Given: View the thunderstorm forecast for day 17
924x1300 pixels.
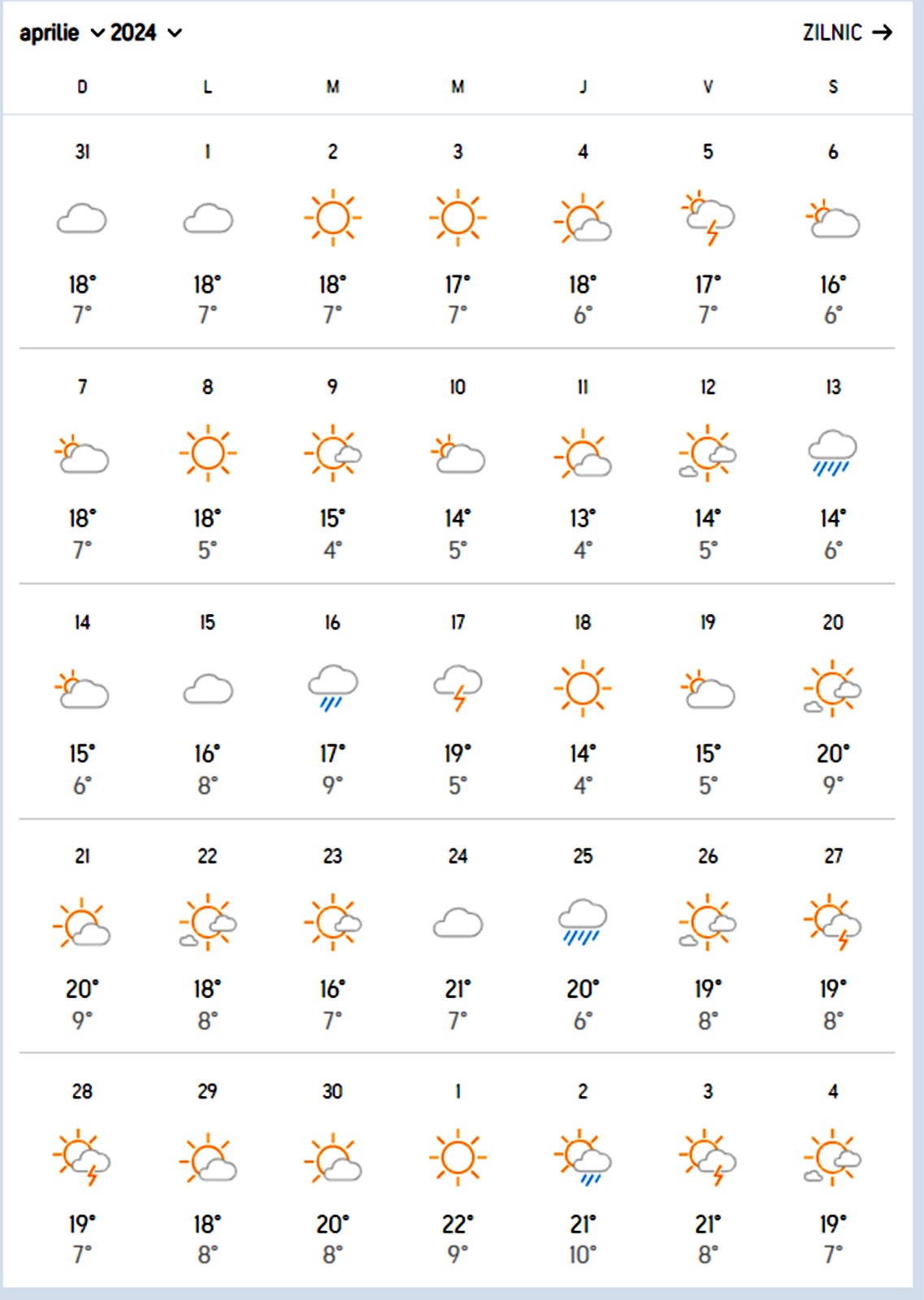Looking at the screenshot, I should coord(458,689).
